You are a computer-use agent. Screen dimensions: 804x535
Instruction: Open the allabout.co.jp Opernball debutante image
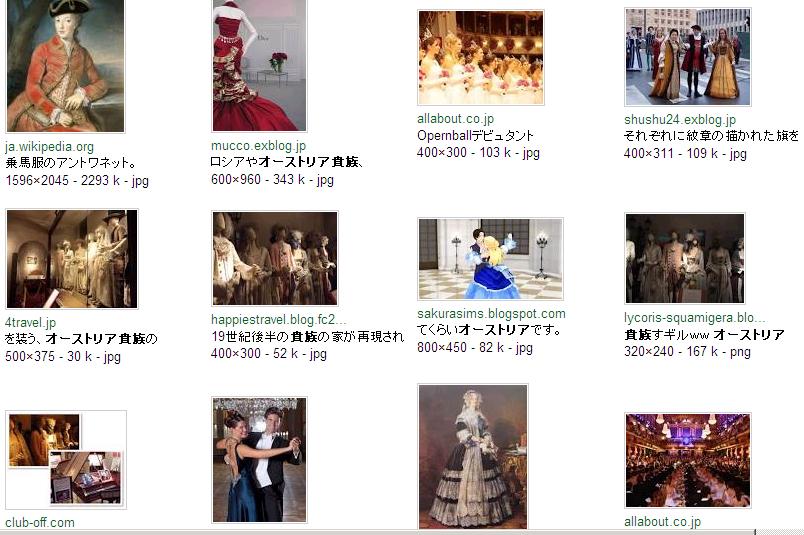pos(480,58)
